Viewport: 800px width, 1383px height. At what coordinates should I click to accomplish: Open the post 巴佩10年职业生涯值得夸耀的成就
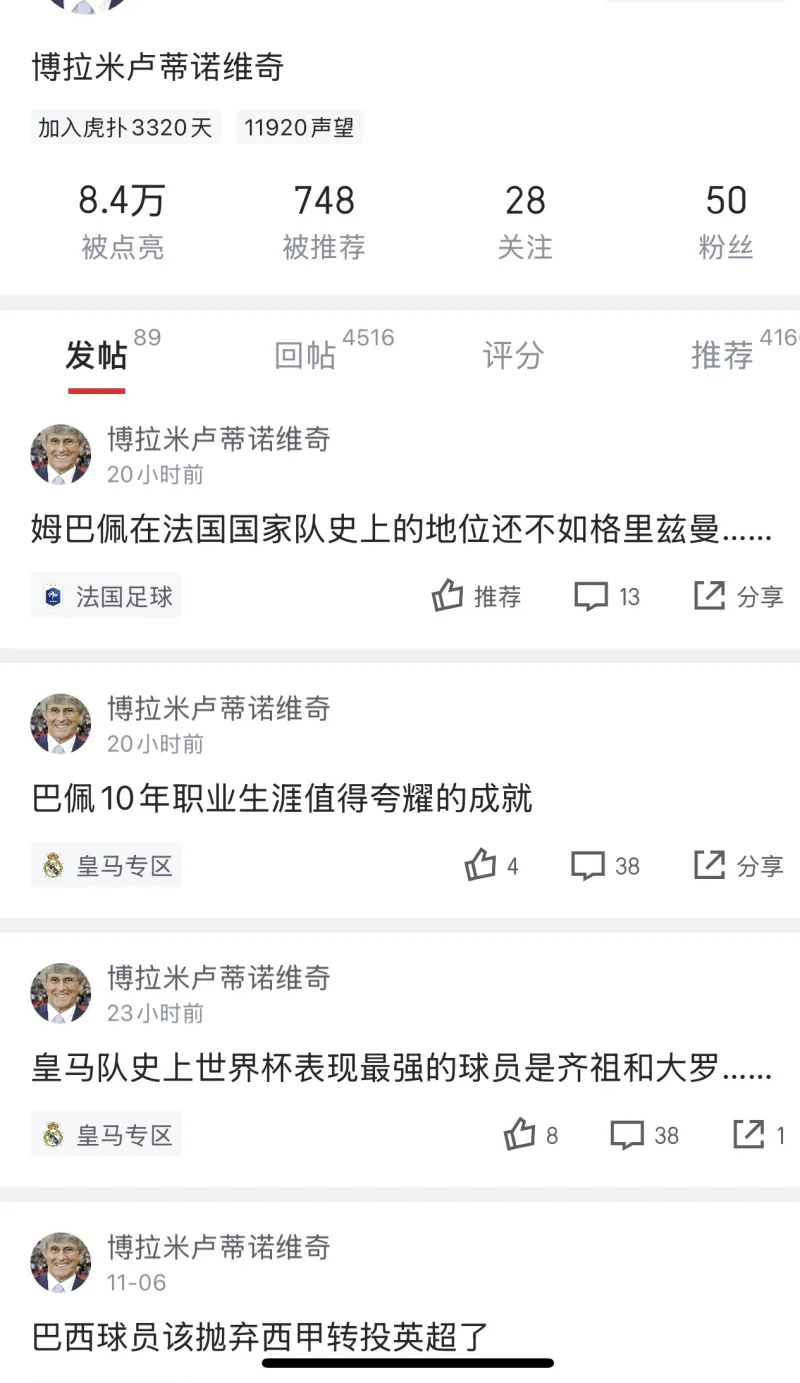click(x=282, y=800)
